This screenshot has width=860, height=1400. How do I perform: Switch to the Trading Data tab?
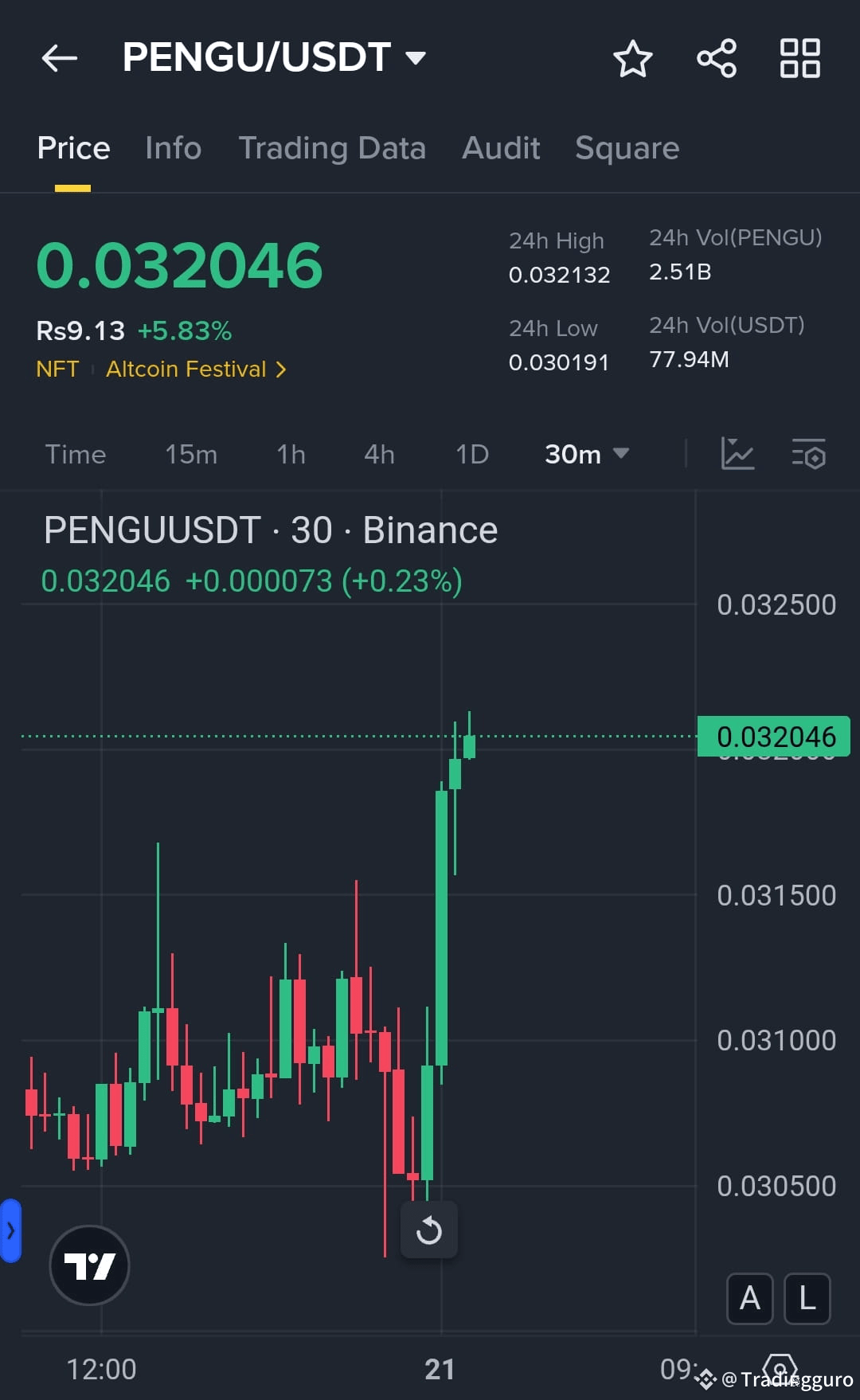(332, 147)
